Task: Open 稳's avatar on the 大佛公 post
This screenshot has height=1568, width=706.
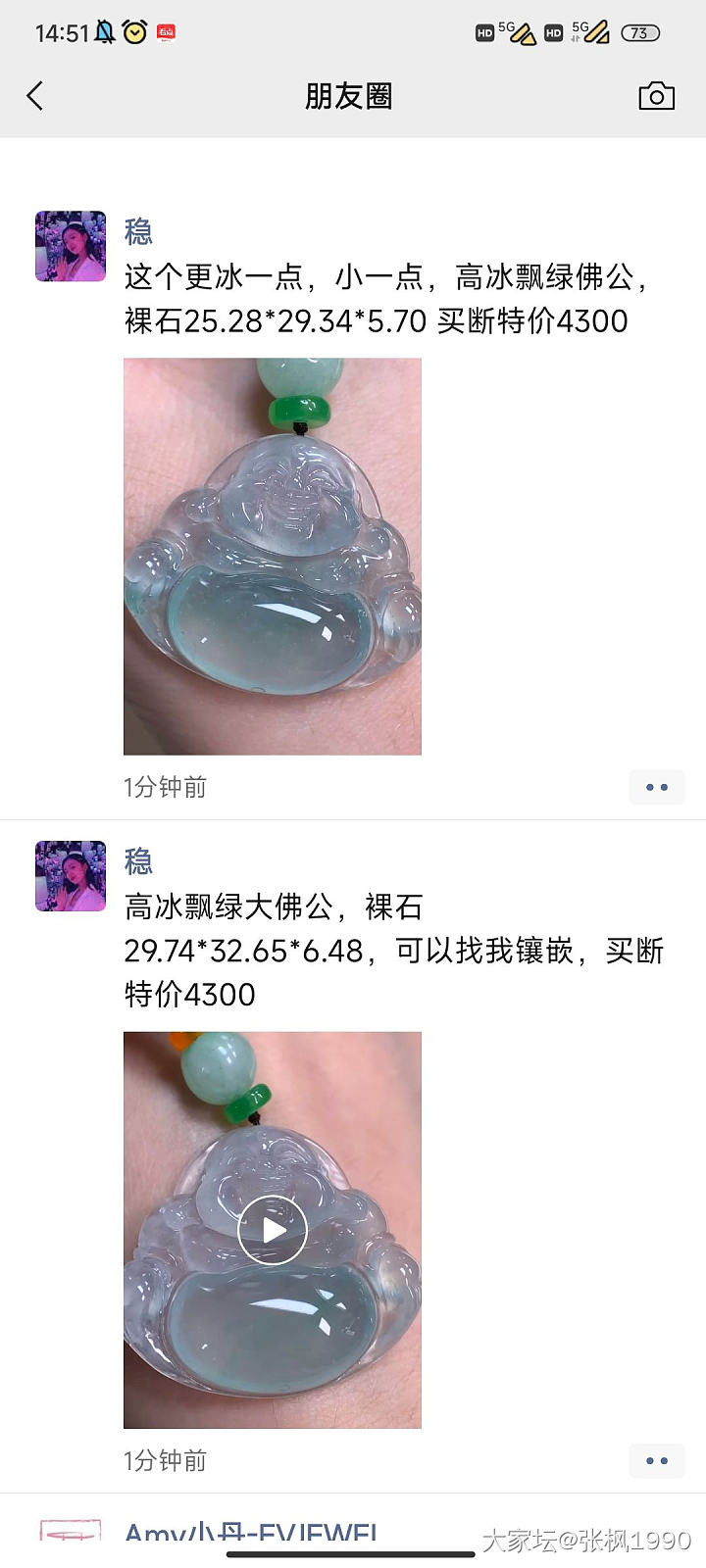Action: point(71,876)
